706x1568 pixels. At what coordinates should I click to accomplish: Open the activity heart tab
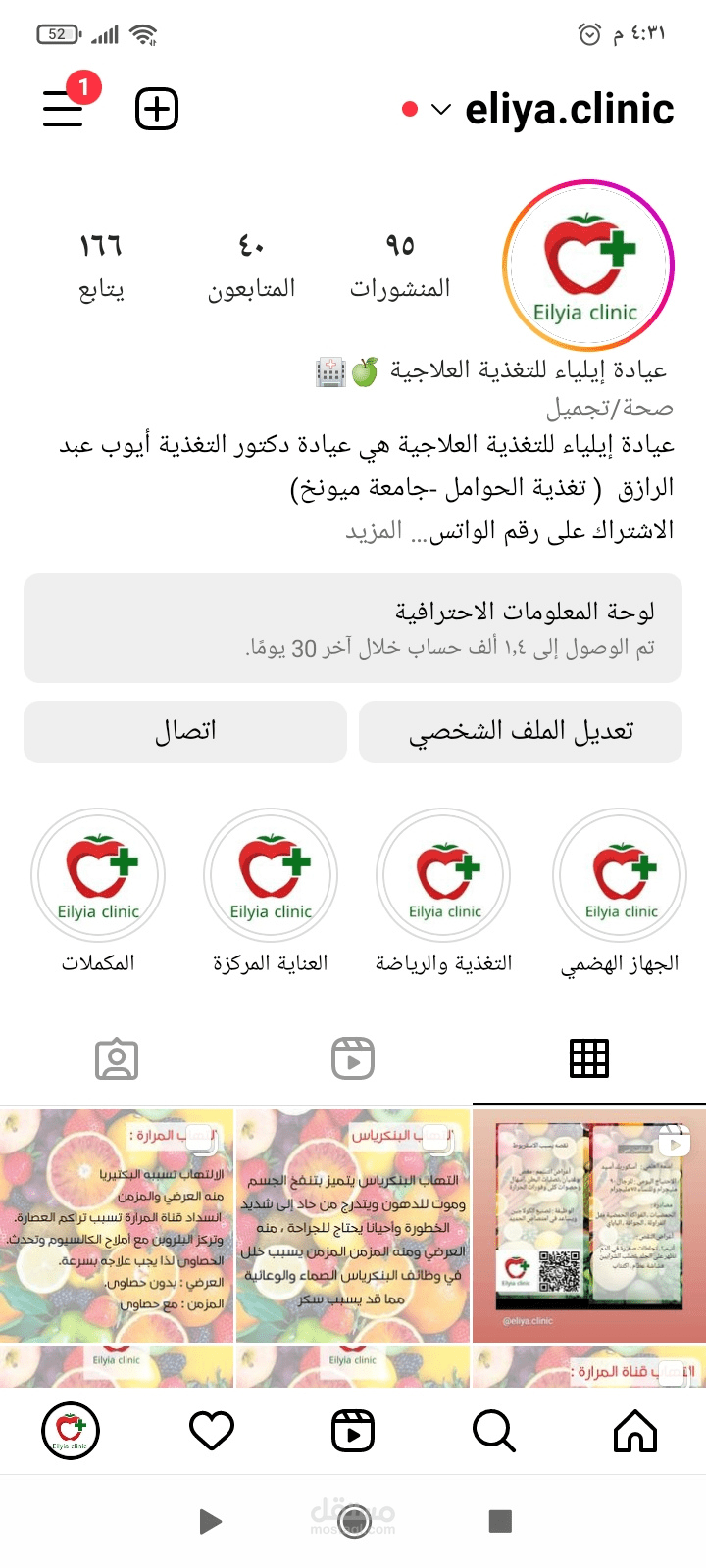(212, 1432)
